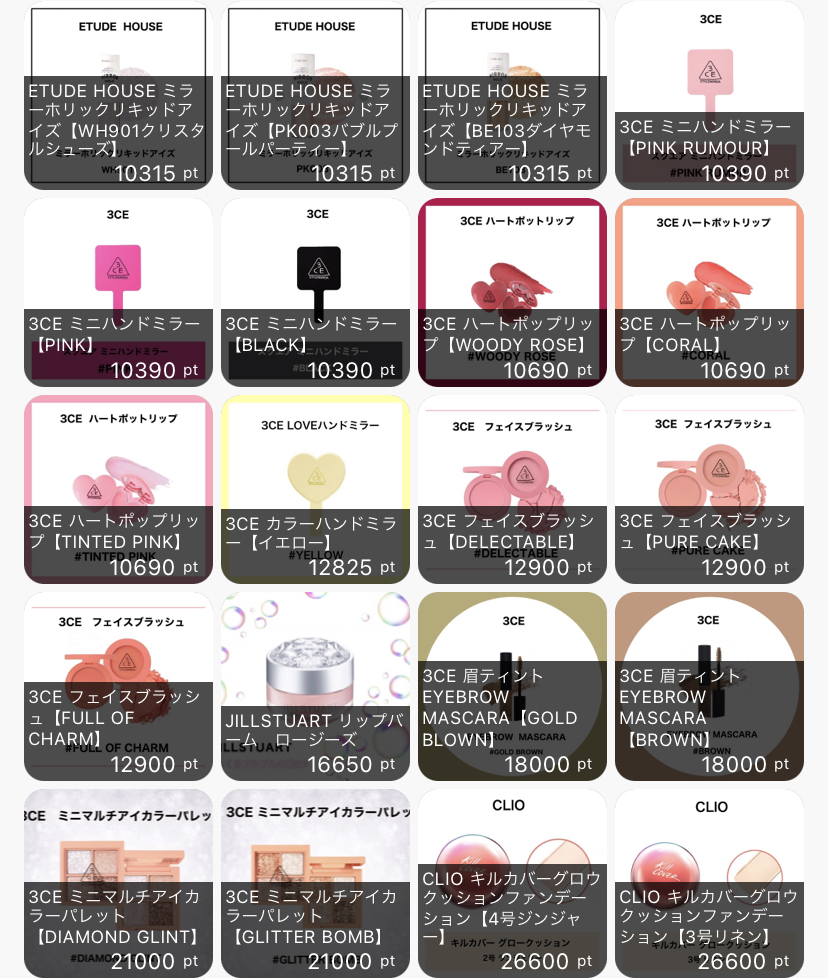Select 3CE heart pot lip CORAL card
Viewport: 828px width, 978px height.
click(709, 292)
